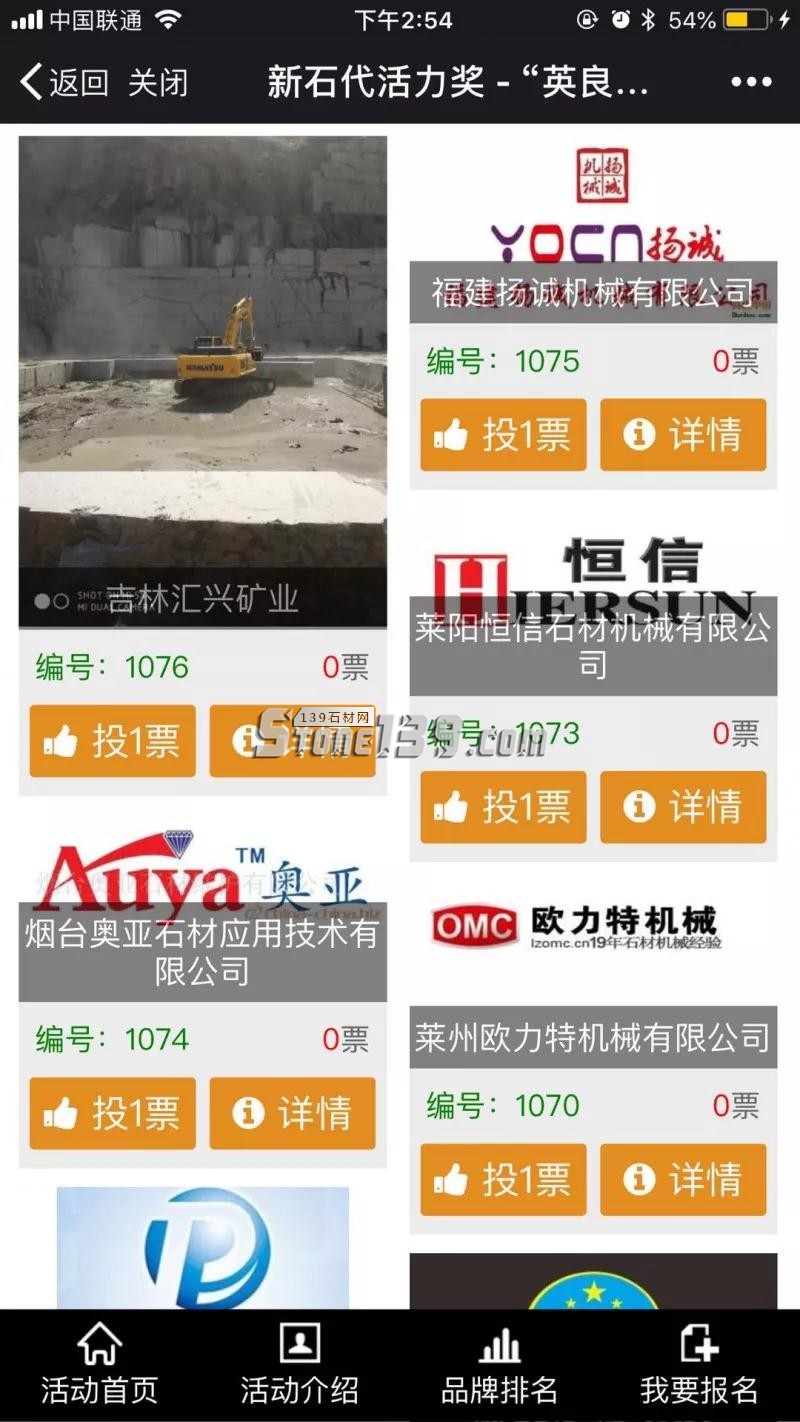
Task: Tap the info icon on entry 1070's 详情 button
Action: coord(637,1180)
